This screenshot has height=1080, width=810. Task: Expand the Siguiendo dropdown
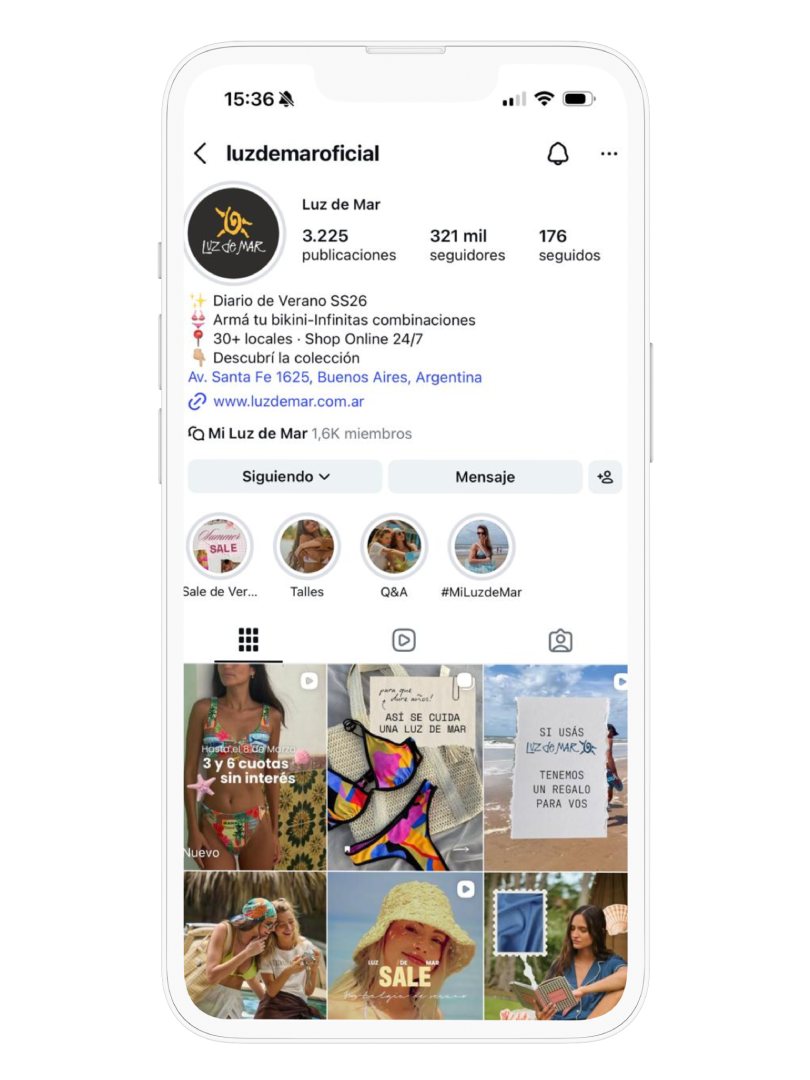point(285,477)
